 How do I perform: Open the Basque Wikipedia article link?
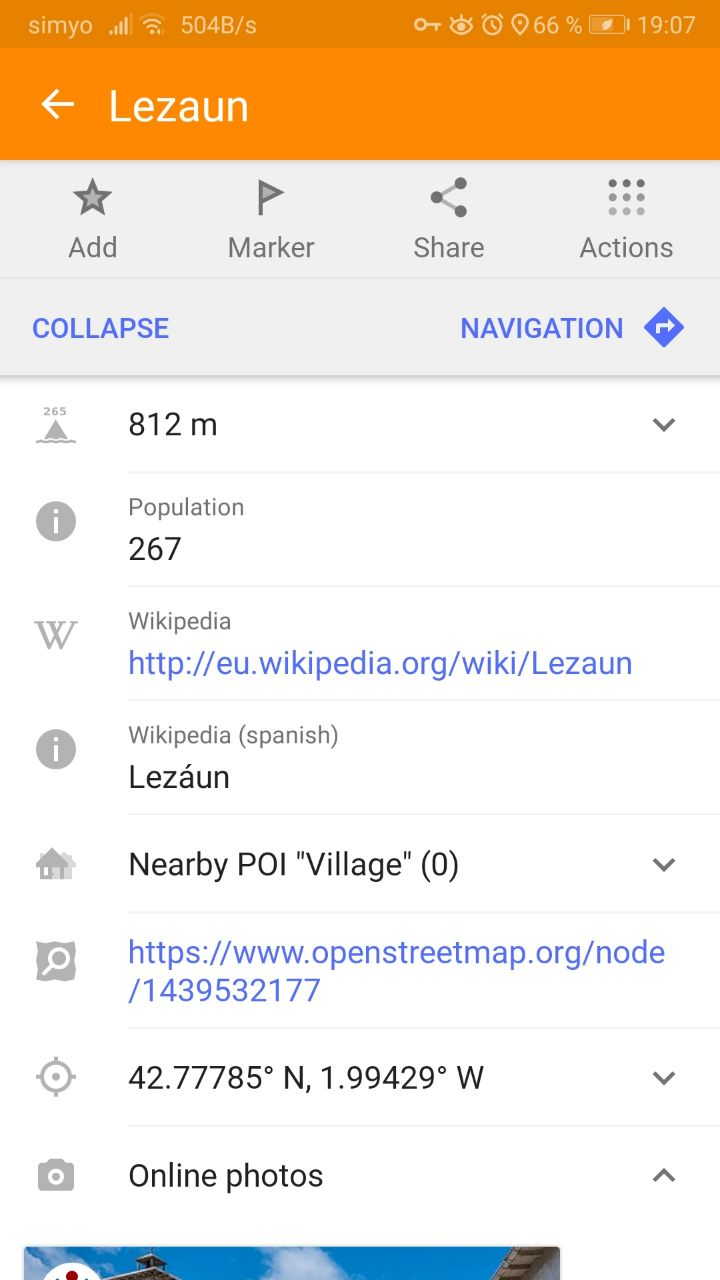380,663
